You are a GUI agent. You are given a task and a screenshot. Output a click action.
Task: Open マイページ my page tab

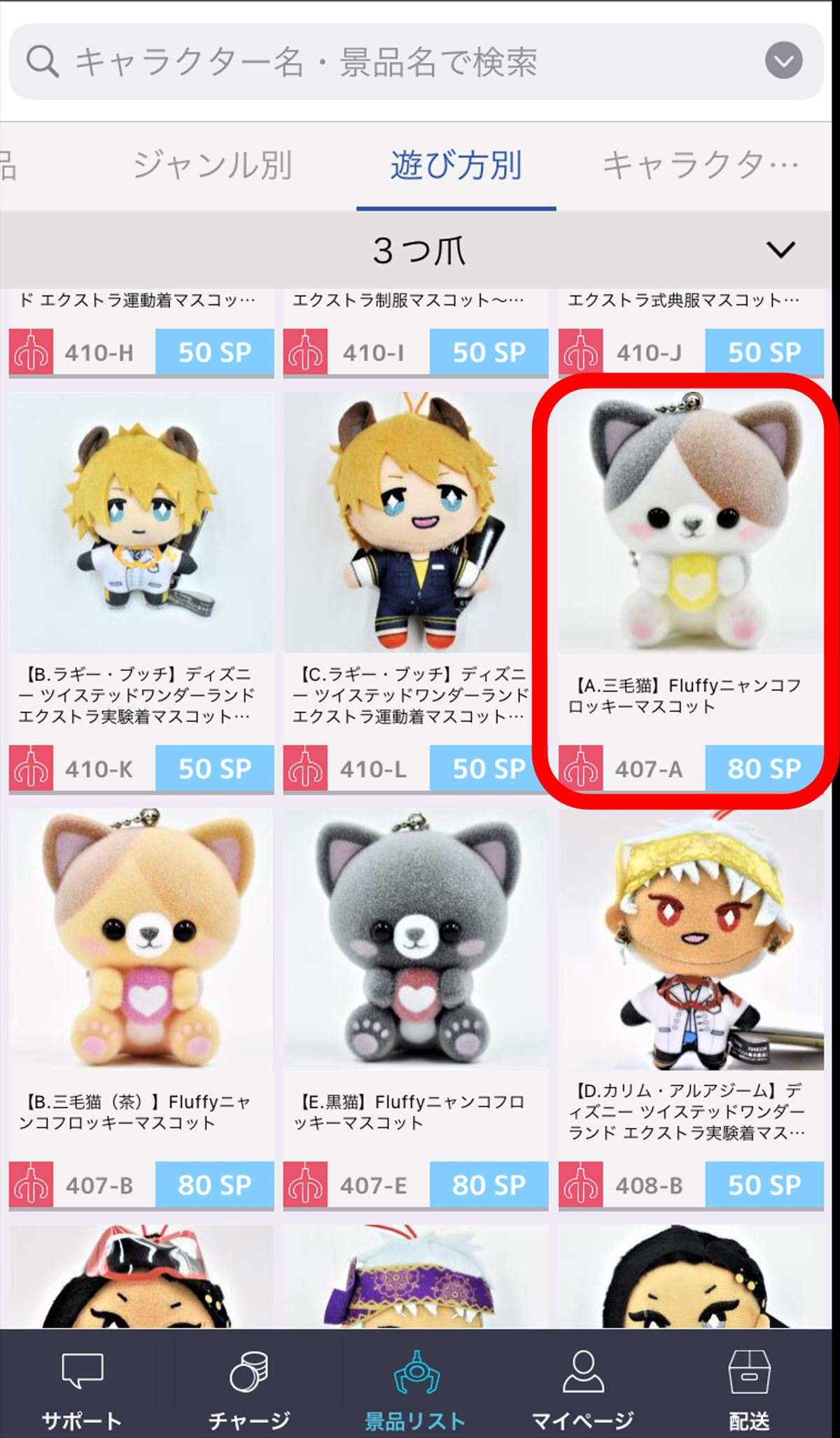click(582, 1386)
